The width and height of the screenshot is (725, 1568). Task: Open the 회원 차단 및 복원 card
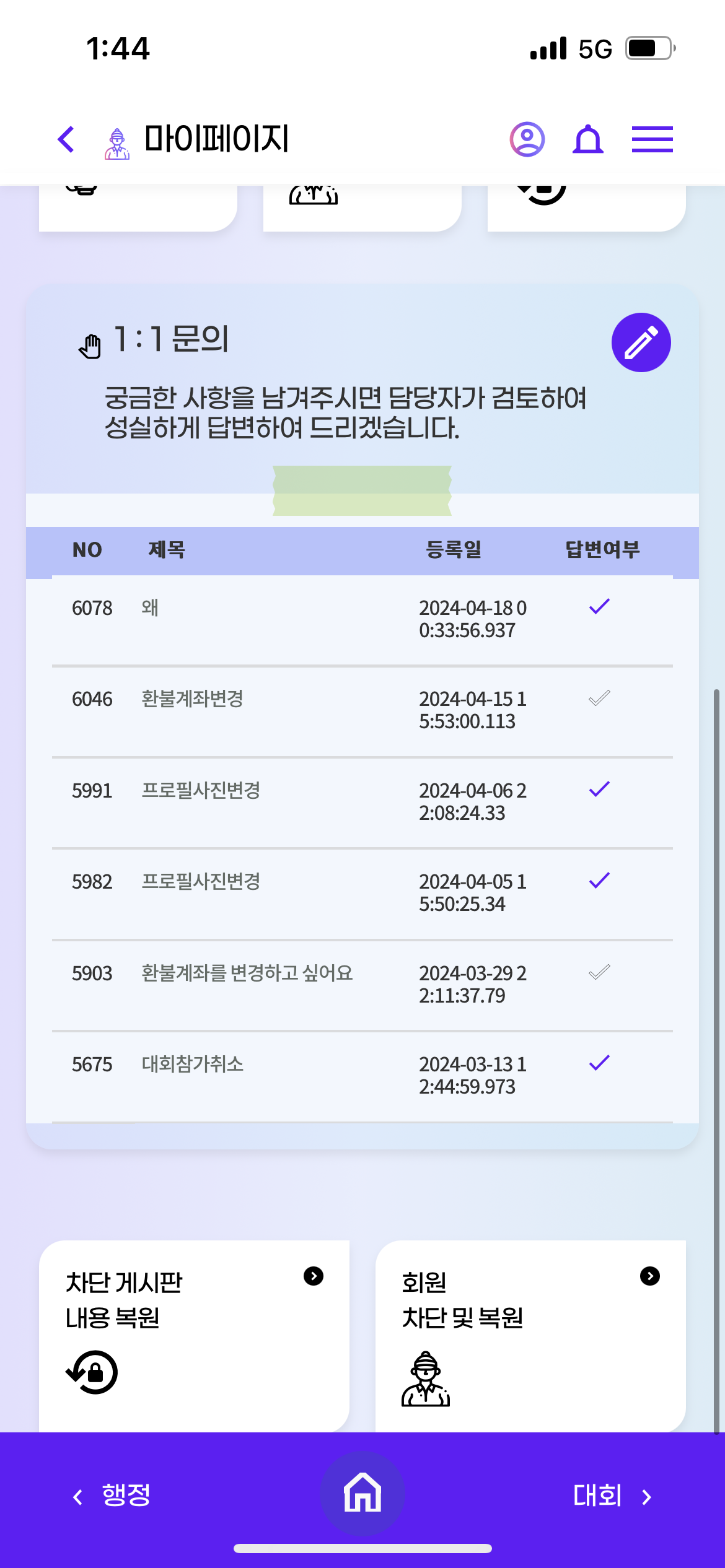tap(530, 1336)
